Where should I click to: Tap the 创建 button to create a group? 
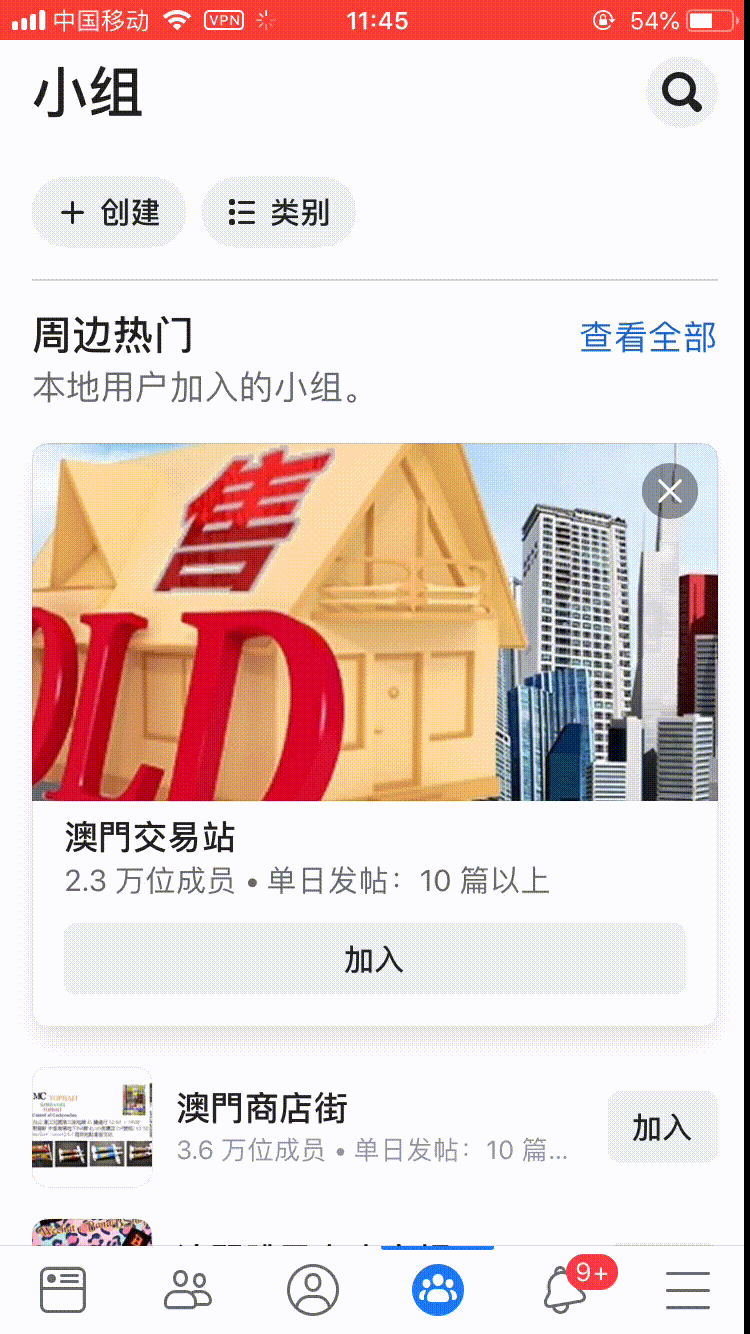[x=109, y=212]
